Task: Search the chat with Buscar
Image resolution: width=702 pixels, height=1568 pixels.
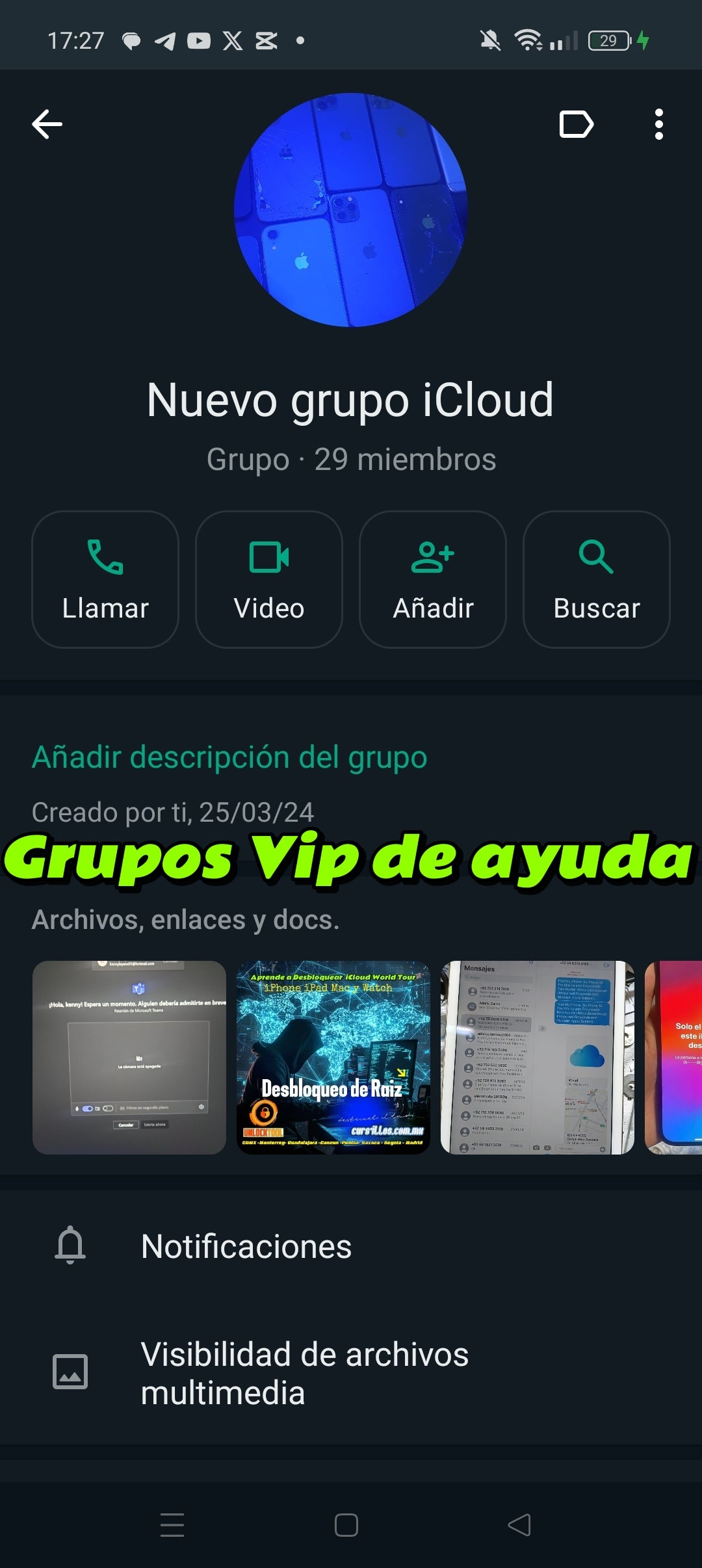Action: point(597,579)
